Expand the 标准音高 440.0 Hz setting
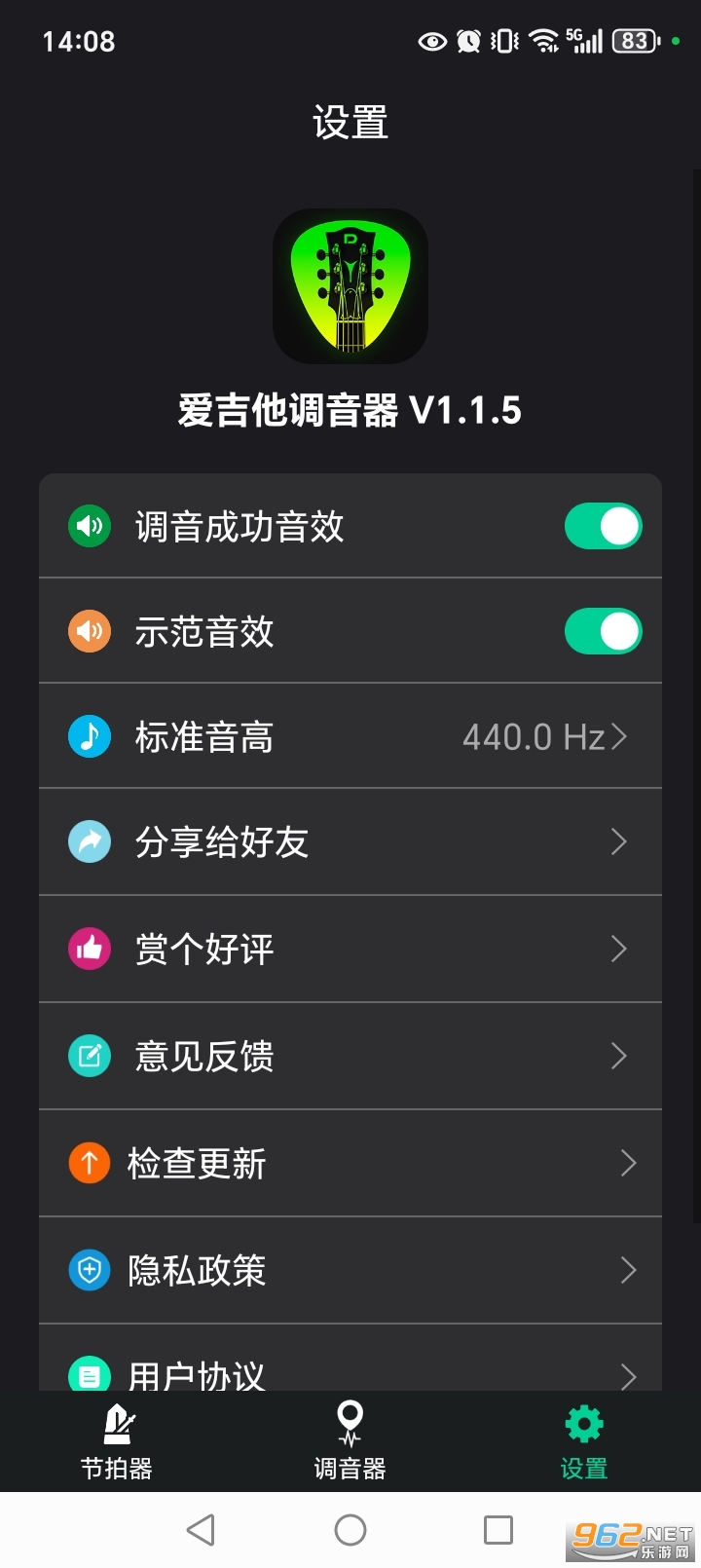Screen dimensions: 701x1568 coord(350,736)
